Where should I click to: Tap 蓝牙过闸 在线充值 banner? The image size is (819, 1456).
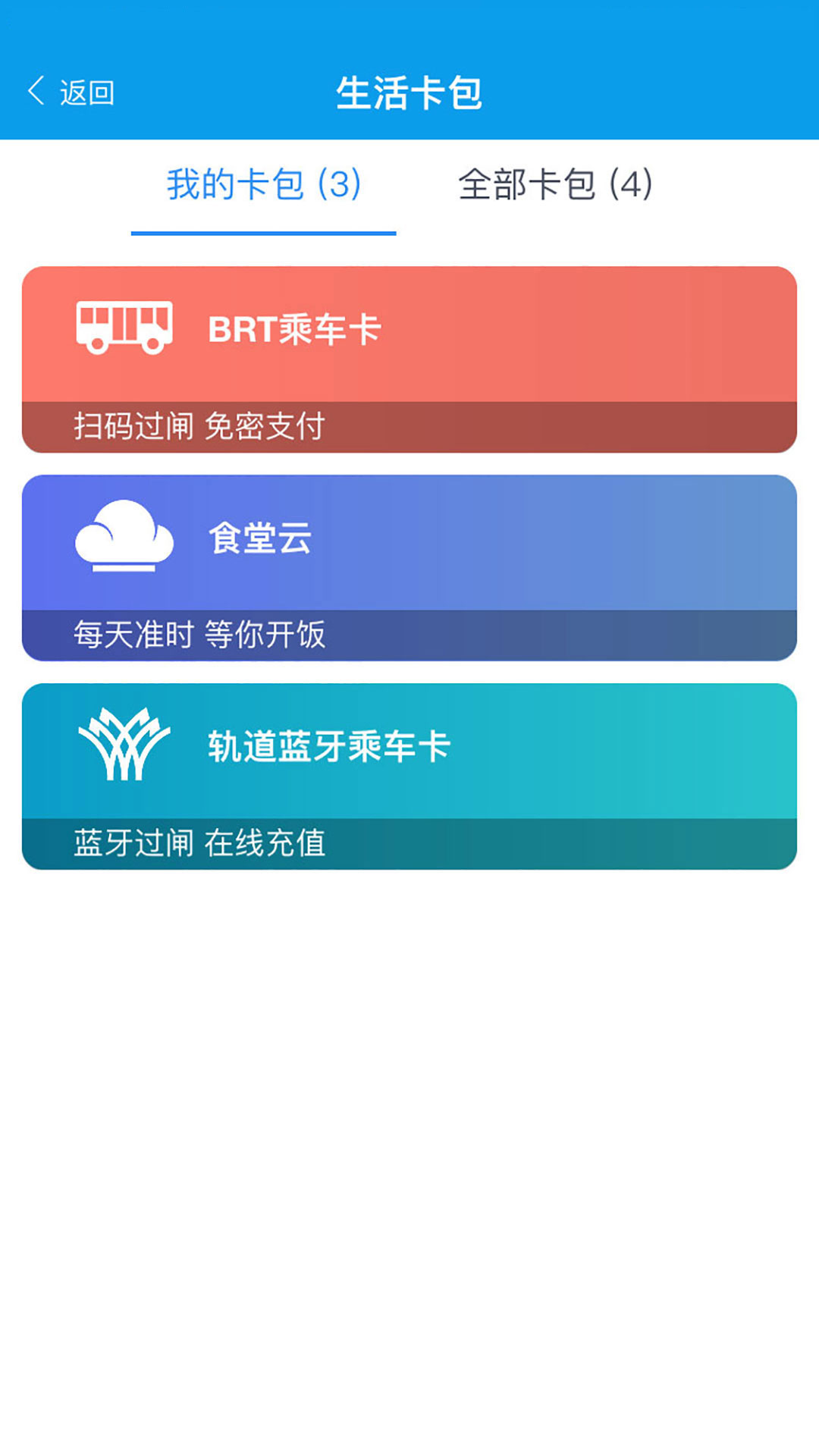tap(197, 846)
